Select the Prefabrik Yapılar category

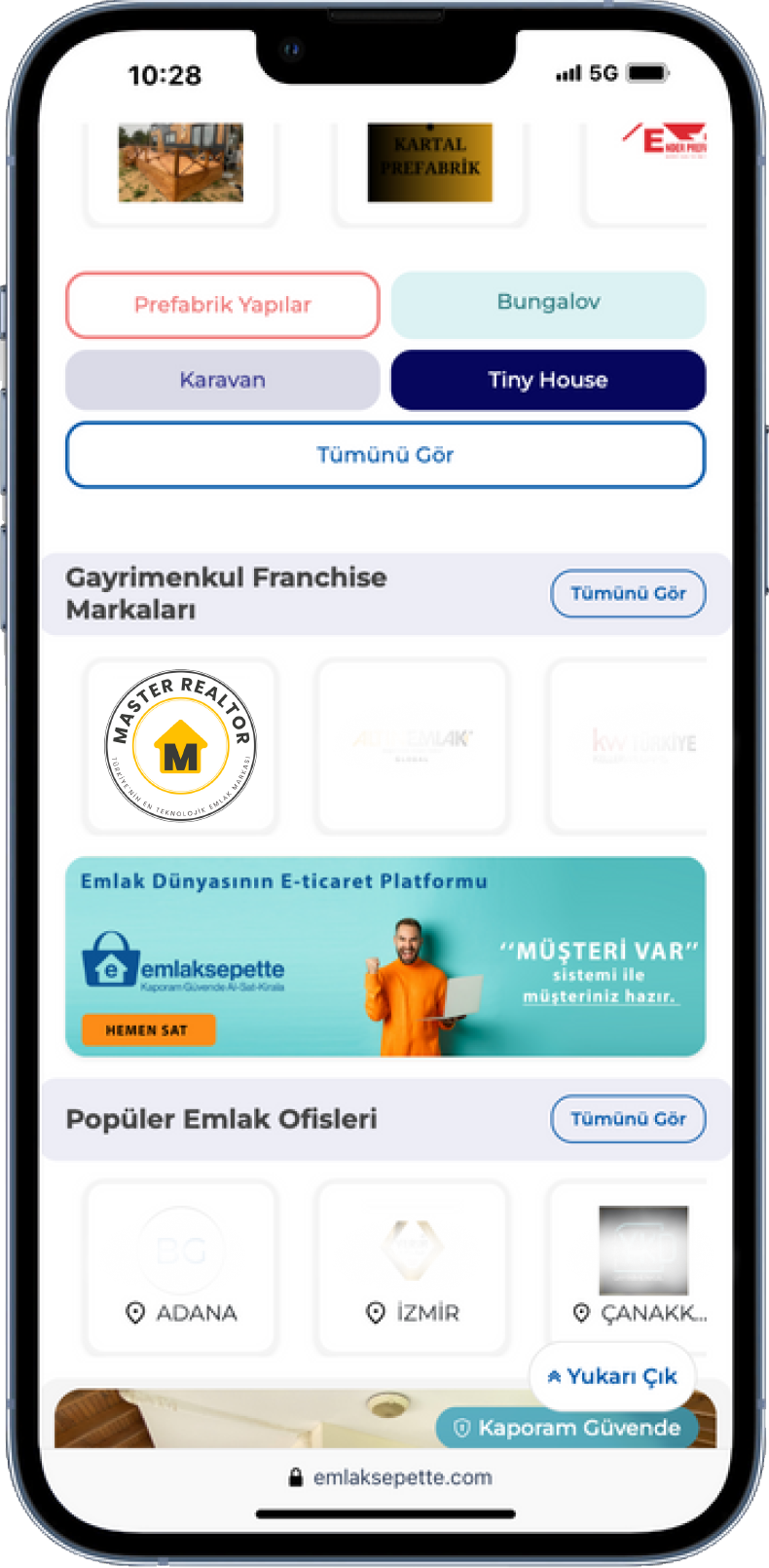222,305
